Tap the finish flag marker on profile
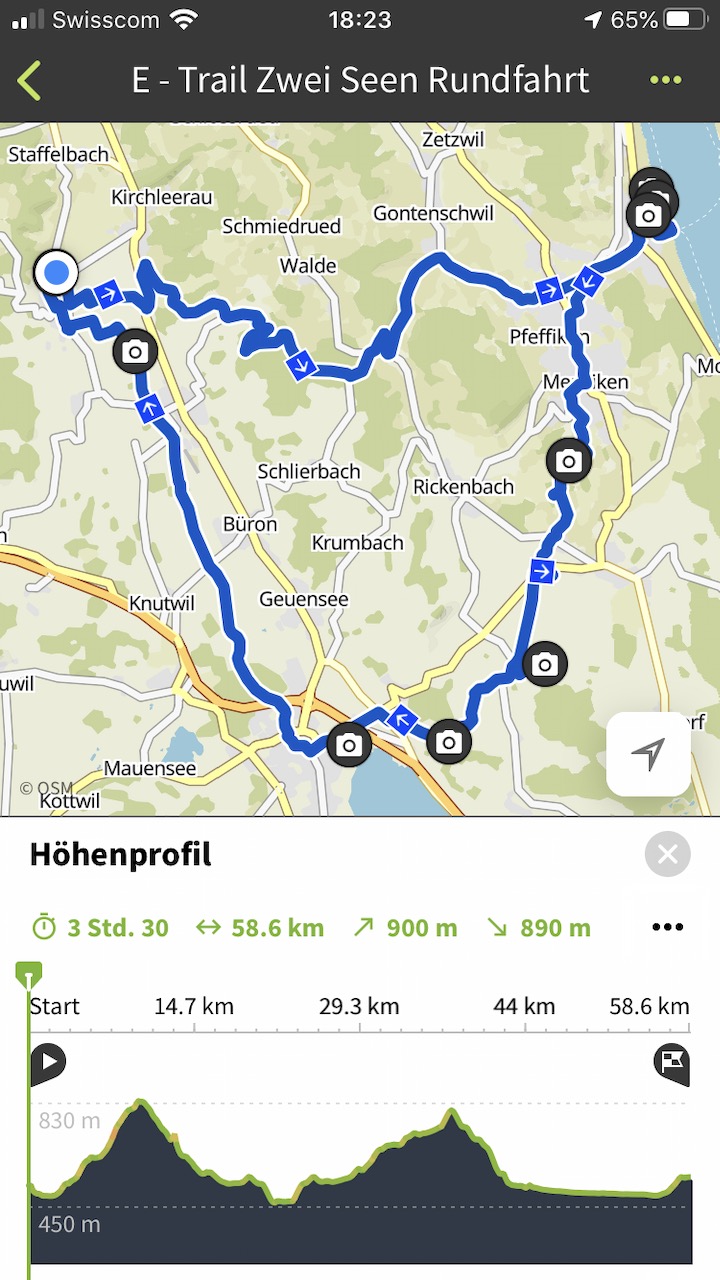Viewport: 720px width, 1280px height. pos(672,1062)
